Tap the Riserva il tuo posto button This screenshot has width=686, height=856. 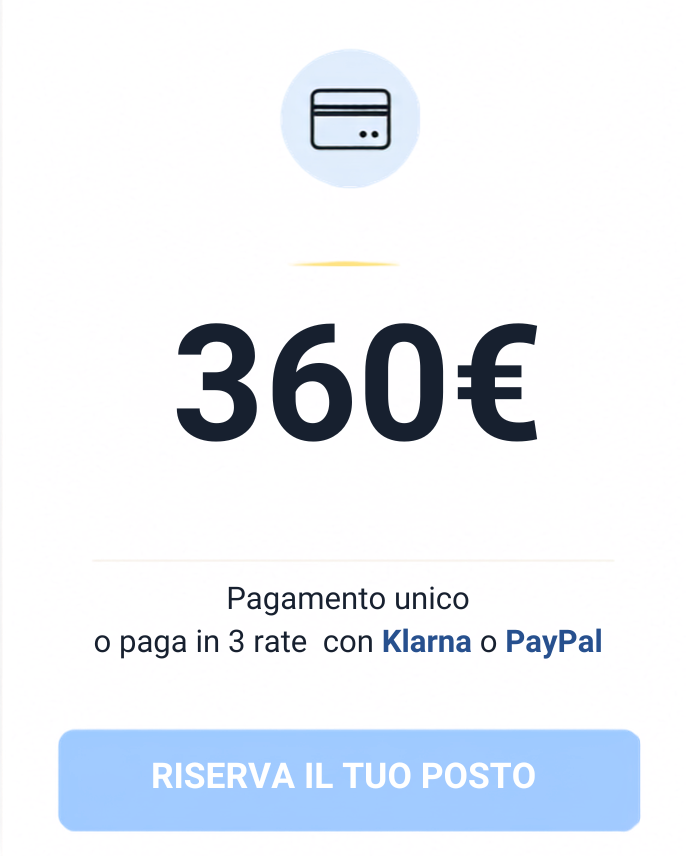349,780
